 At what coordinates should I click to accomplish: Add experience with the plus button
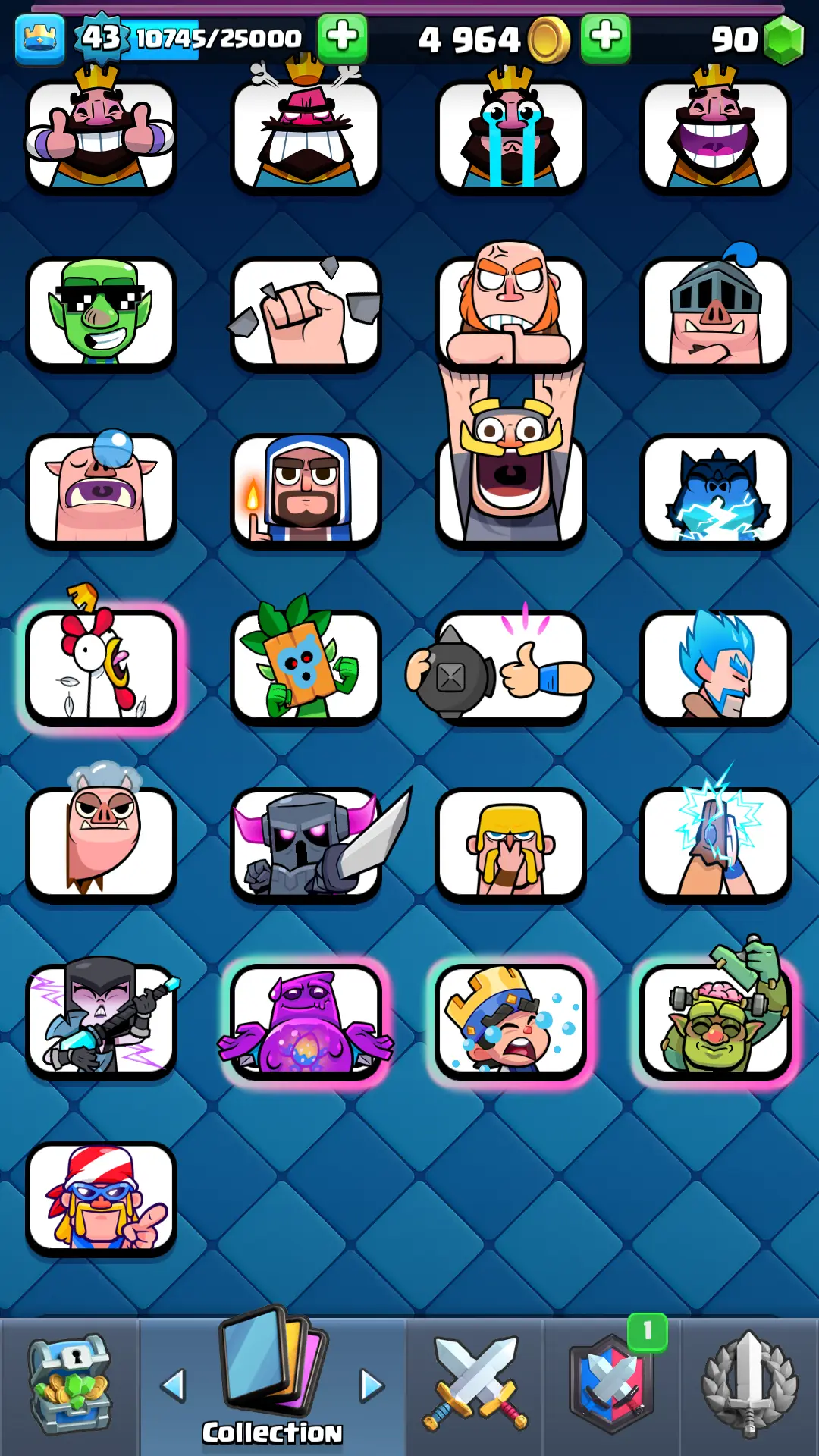coord(342,37)
